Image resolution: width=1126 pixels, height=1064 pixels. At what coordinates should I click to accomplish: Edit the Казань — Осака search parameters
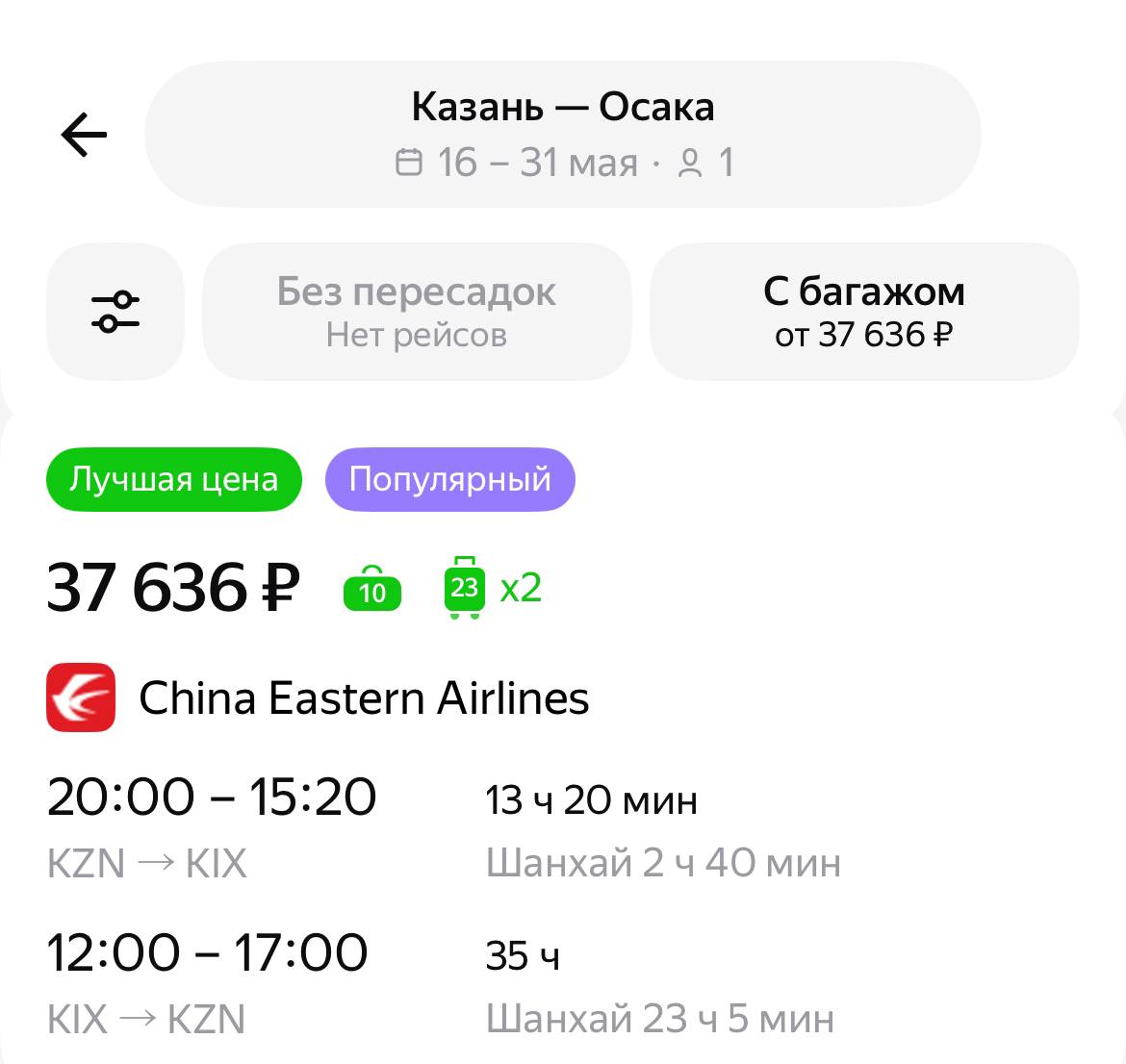point(562,135)
